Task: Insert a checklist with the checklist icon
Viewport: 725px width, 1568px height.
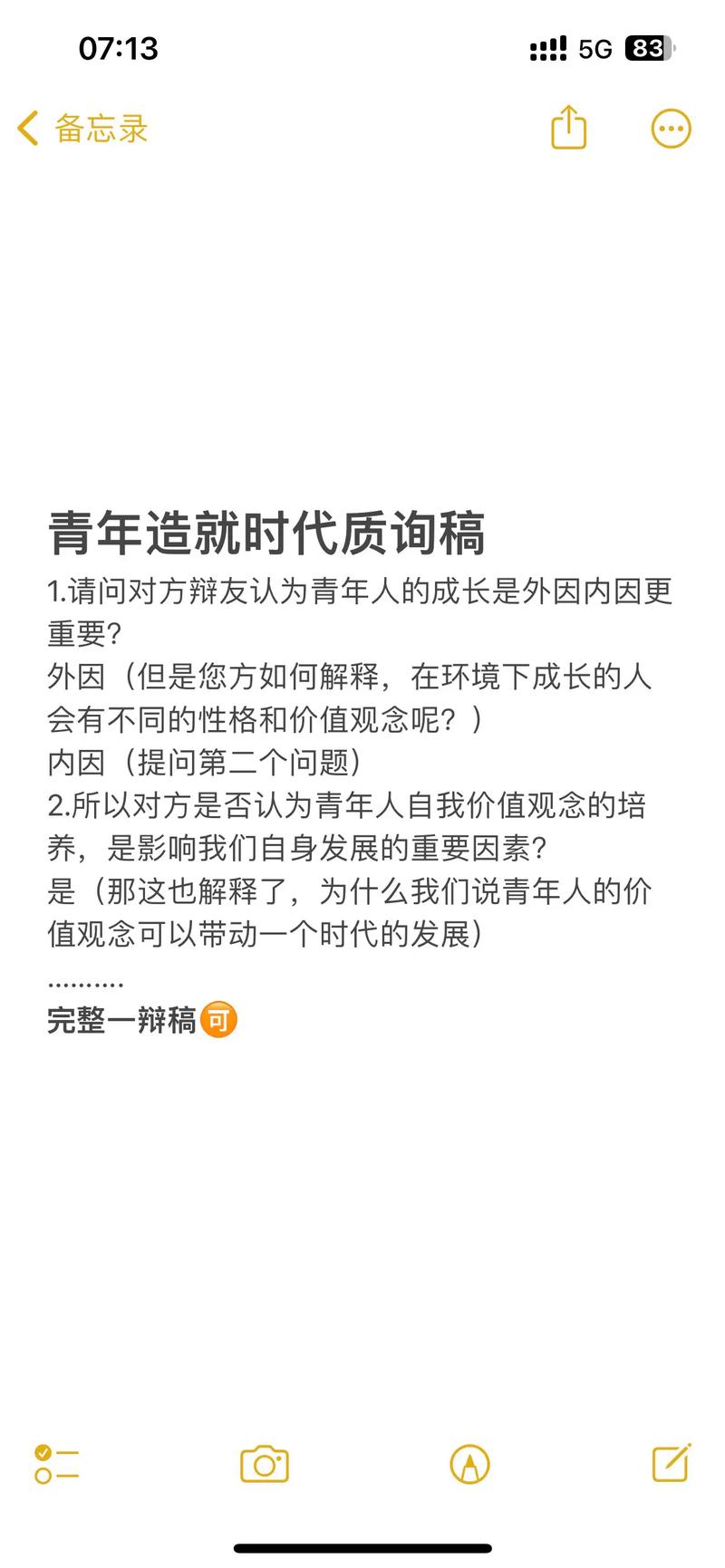Action: (x=56, y=1464)
